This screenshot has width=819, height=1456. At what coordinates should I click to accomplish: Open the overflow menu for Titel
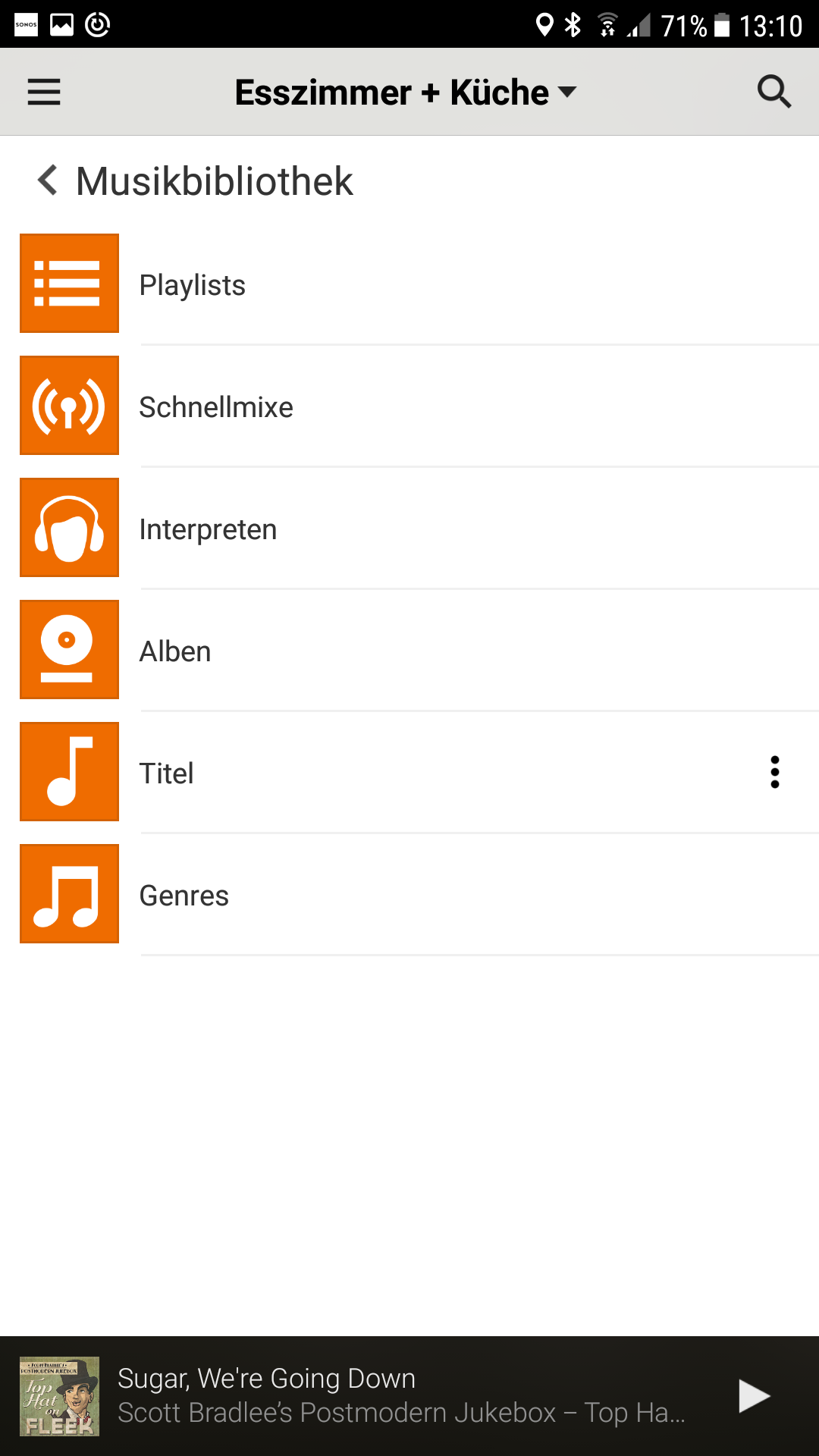point(774,772)
